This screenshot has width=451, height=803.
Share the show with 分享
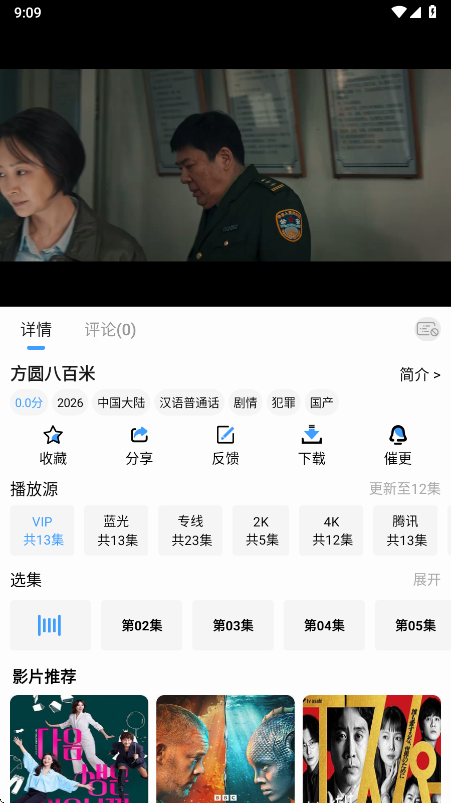(139, 446)
